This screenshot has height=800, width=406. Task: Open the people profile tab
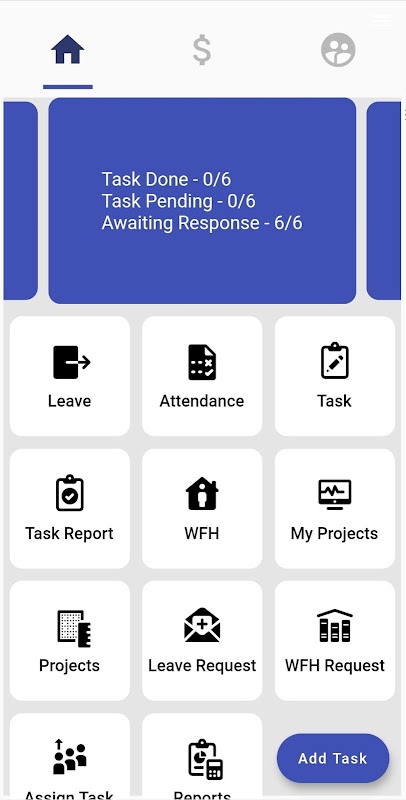tap(338, 50)
